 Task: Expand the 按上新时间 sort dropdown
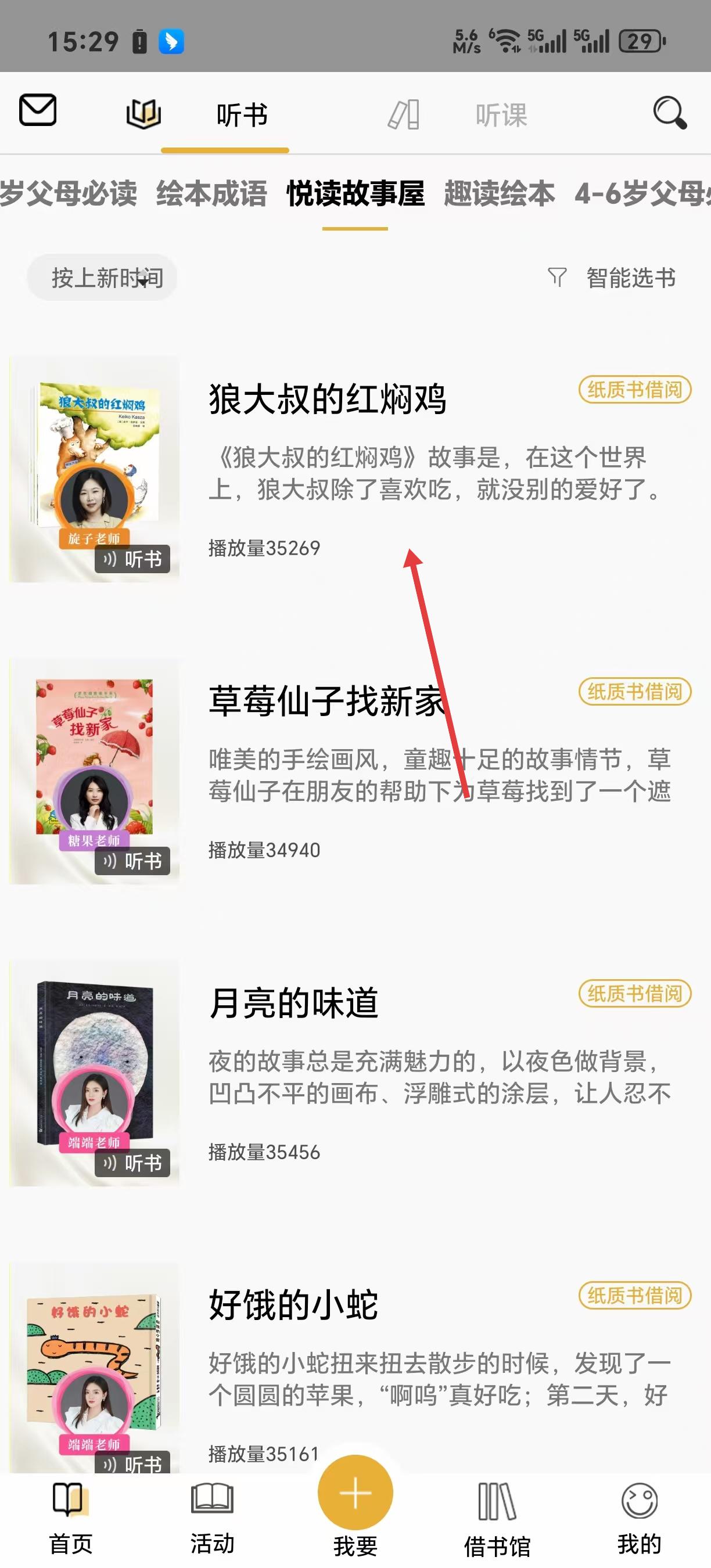[102, 278]
